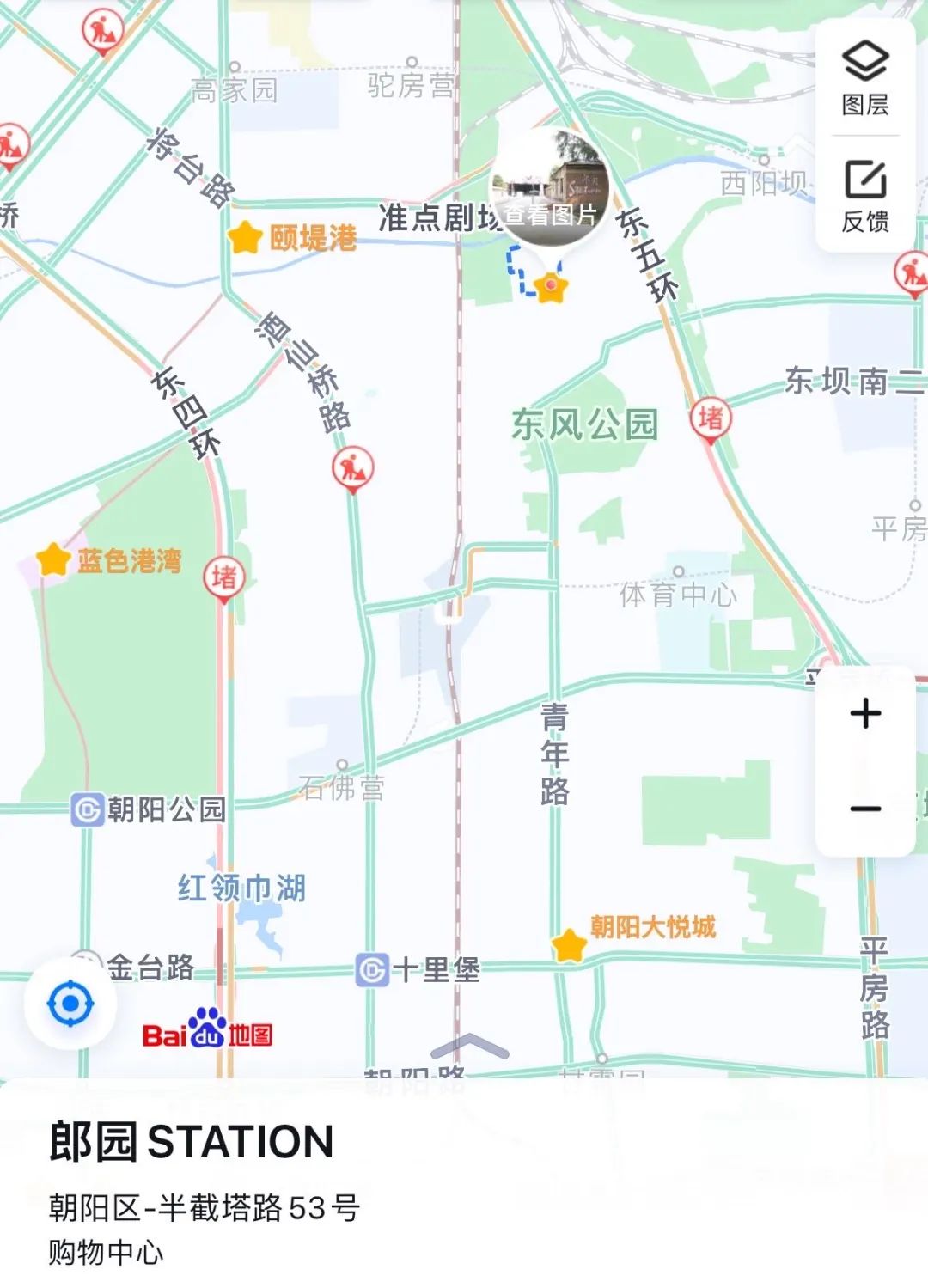The width and height of the screenshot is (928, 1288).
Task: Tap the 十里堡 subway station marker
Action: point(372,970)
